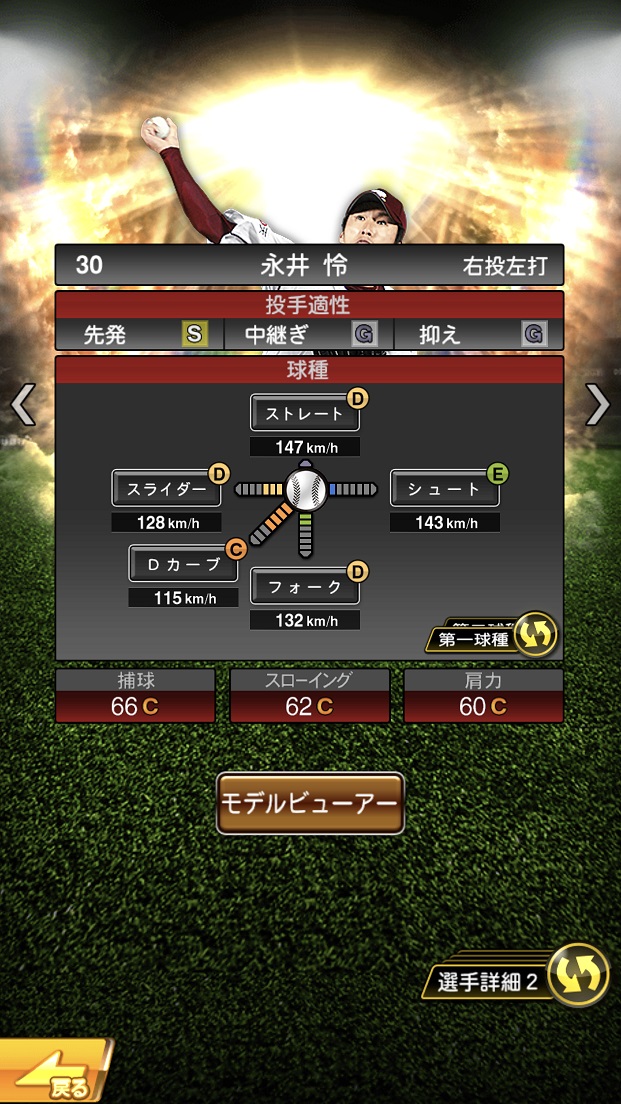621x1104 pixels.
Task: Select the ストレート pitch button
Action: [x=304, y=413]
